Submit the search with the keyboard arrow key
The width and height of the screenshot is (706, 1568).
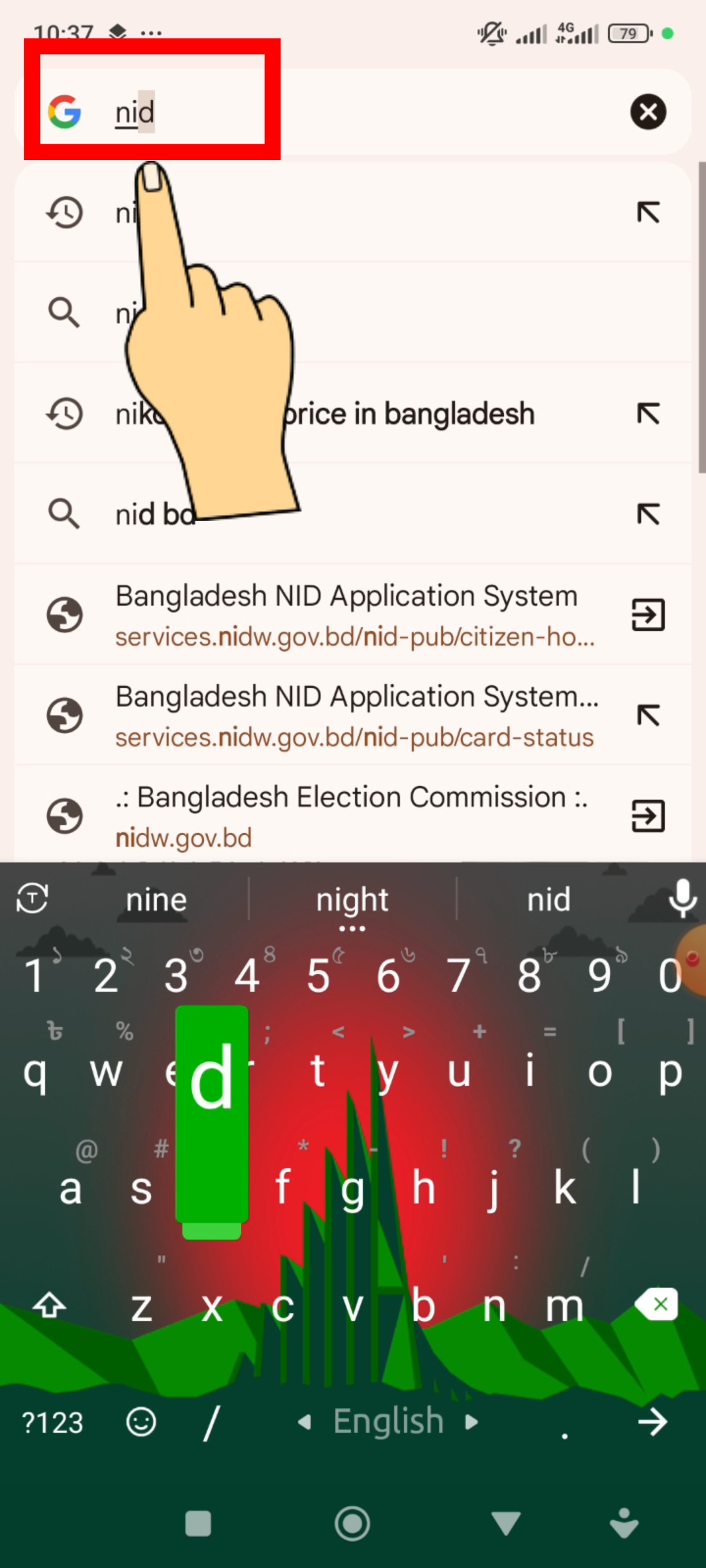652,1422
